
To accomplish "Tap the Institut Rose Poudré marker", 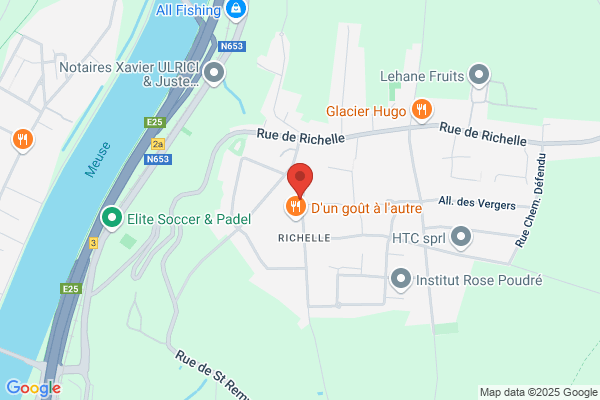I will pos(401,279).
